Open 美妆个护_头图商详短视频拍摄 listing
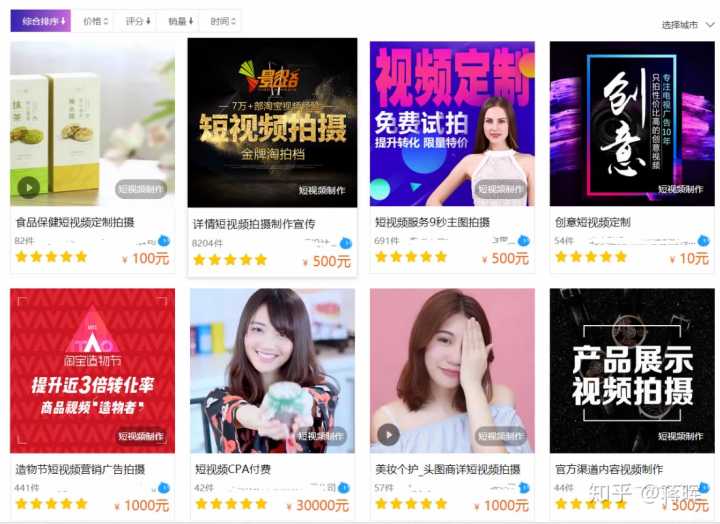Image resolution: width=720 pixels, height=524 pixels. click(447, 469)
